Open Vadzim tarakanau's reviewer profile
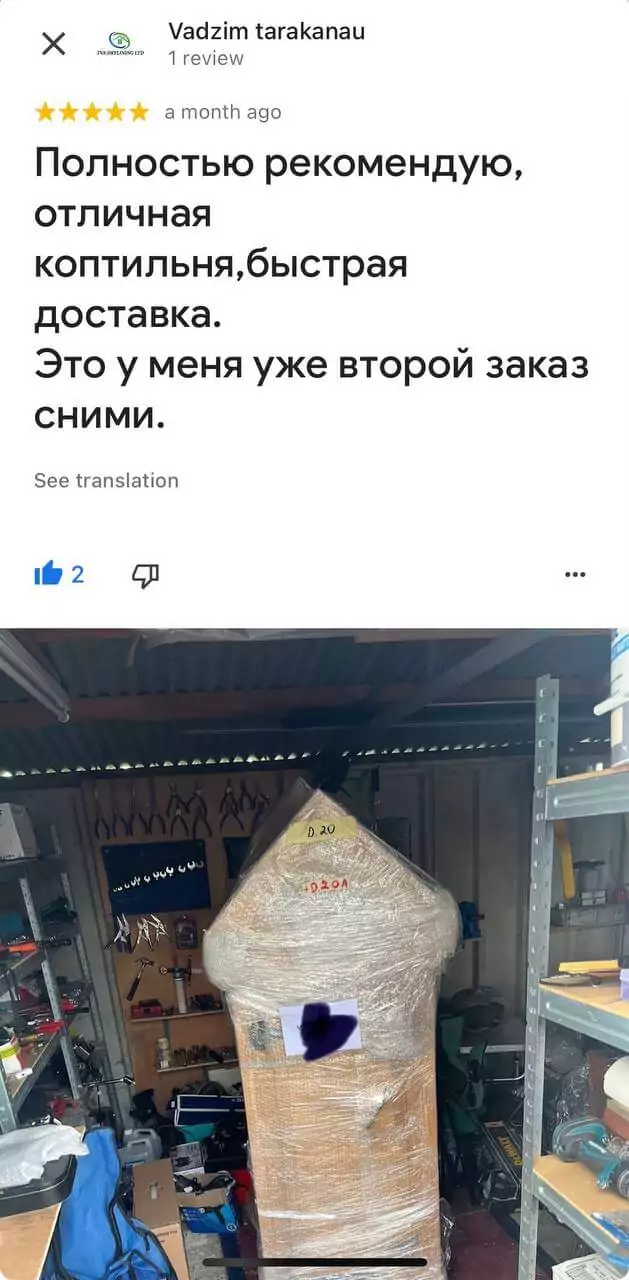629x1280 pixels. [266, 32]
